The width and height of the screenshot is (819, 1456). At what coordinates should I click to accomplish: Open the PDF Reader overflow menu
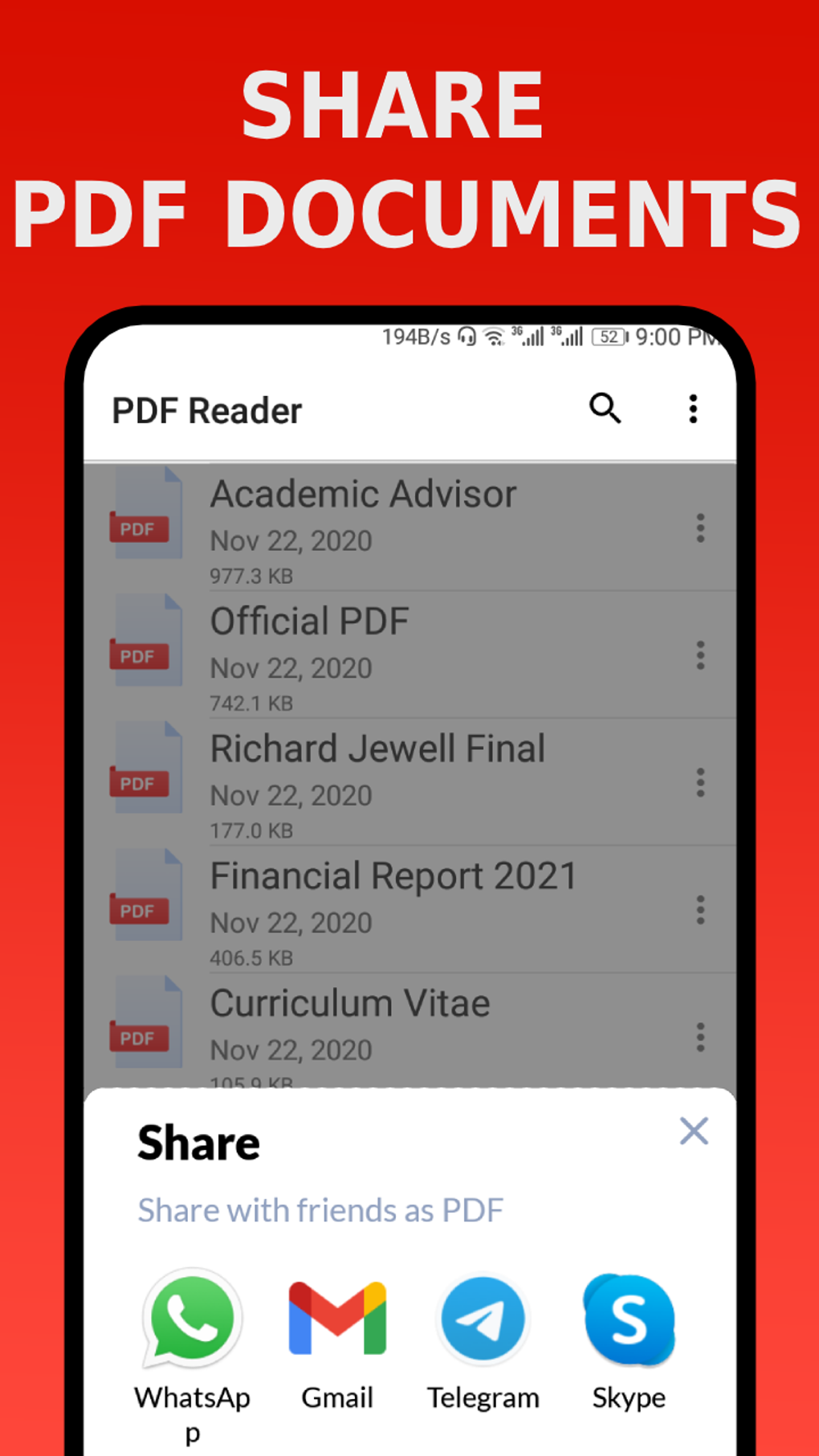(x=692, y=410)
